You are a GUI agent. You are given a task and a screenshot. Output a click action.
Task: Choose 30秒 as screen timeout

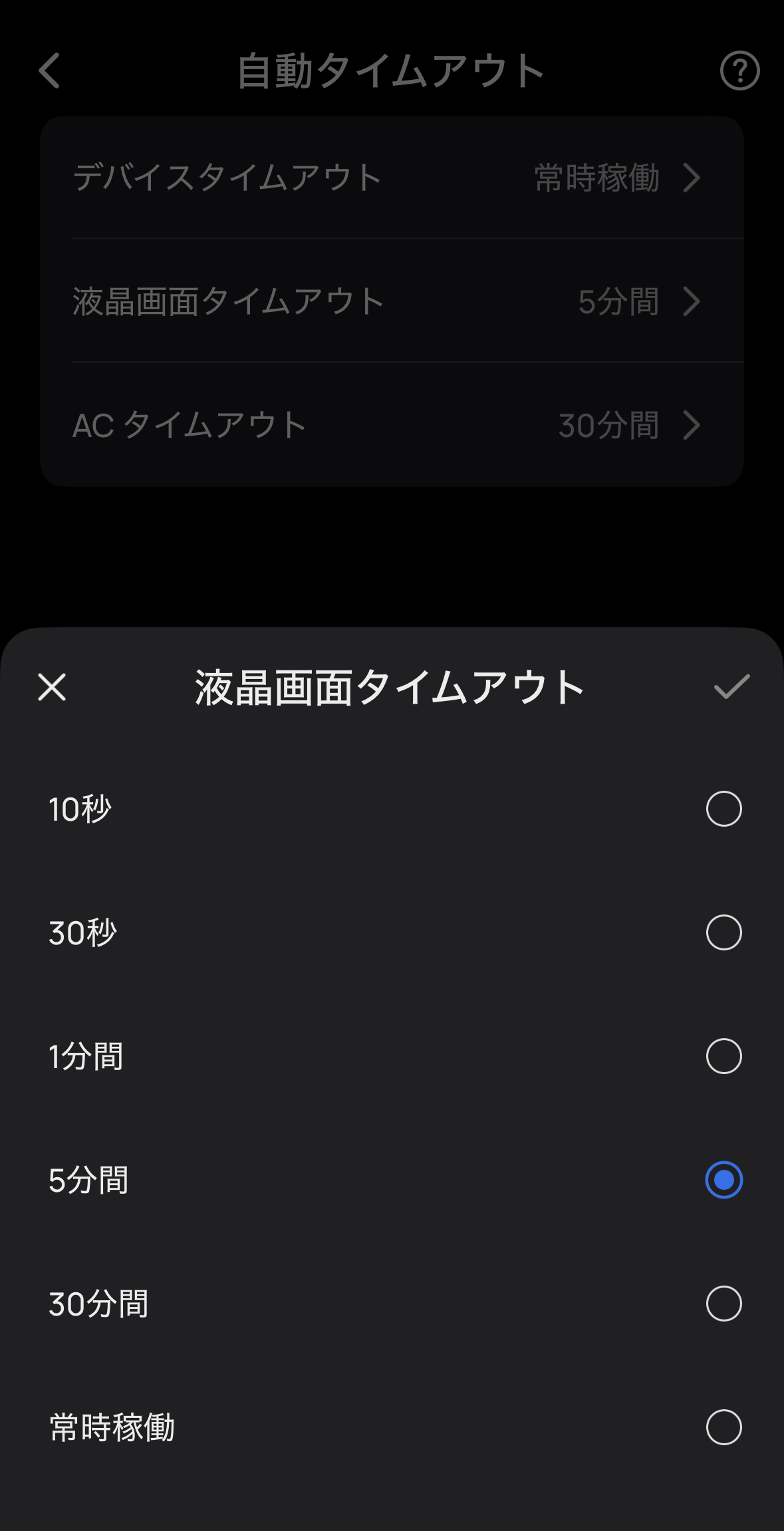[723, 932]
